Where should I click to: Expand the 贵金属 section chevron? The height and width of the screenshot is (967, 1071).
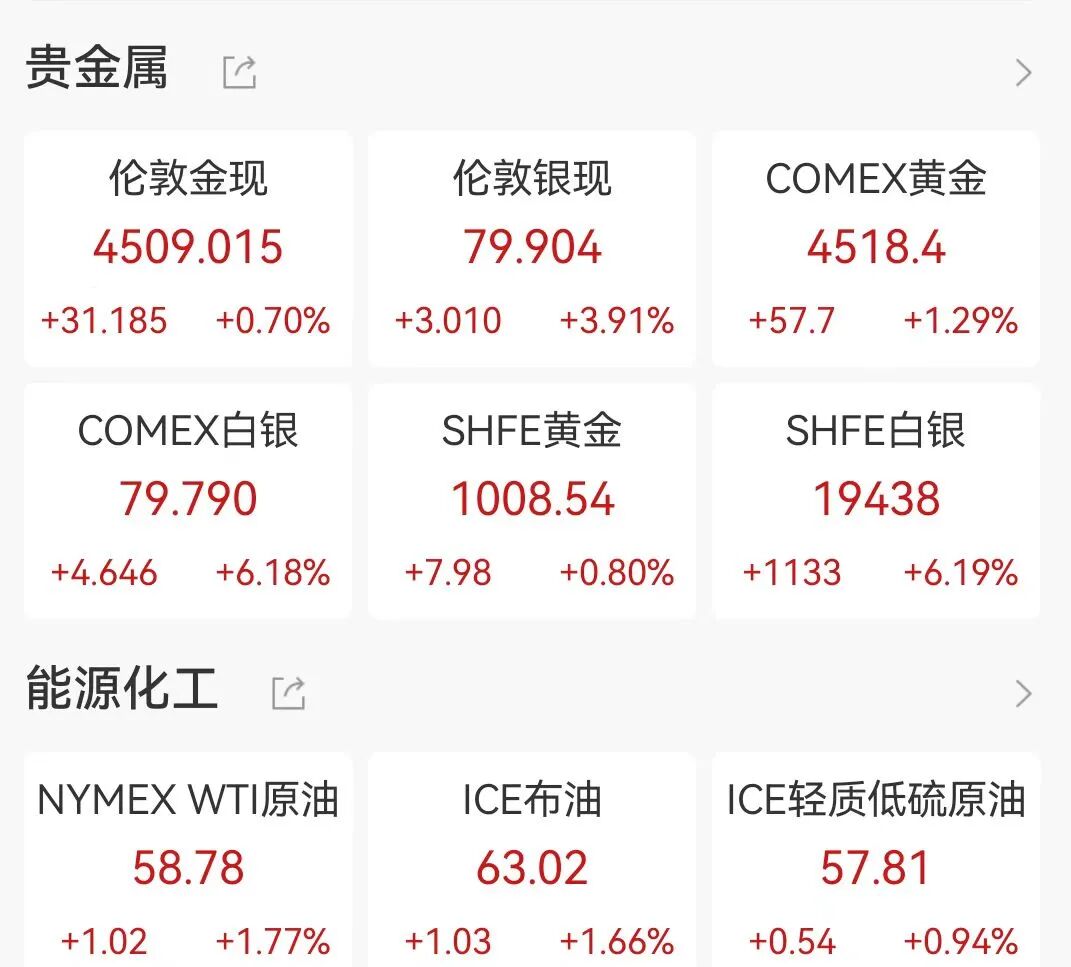[x=1023, y=72]
